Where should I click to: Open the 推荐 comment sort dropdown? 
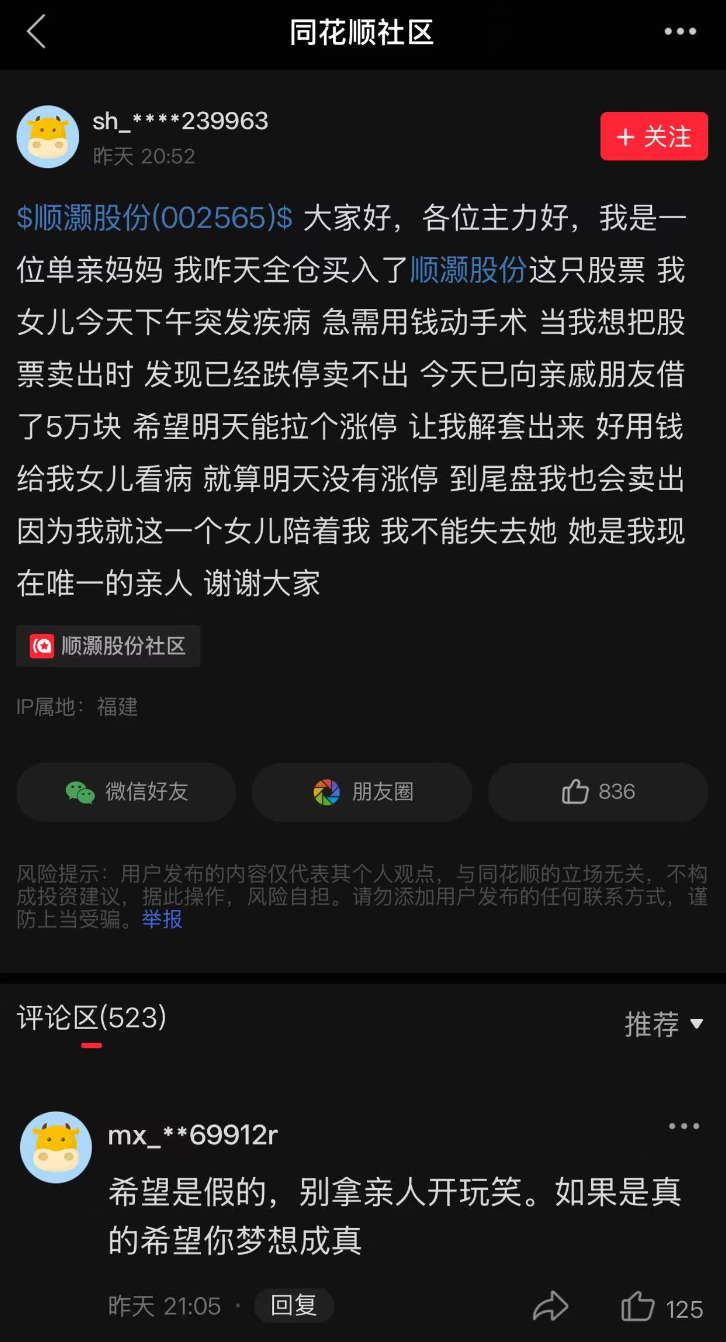664,1024
